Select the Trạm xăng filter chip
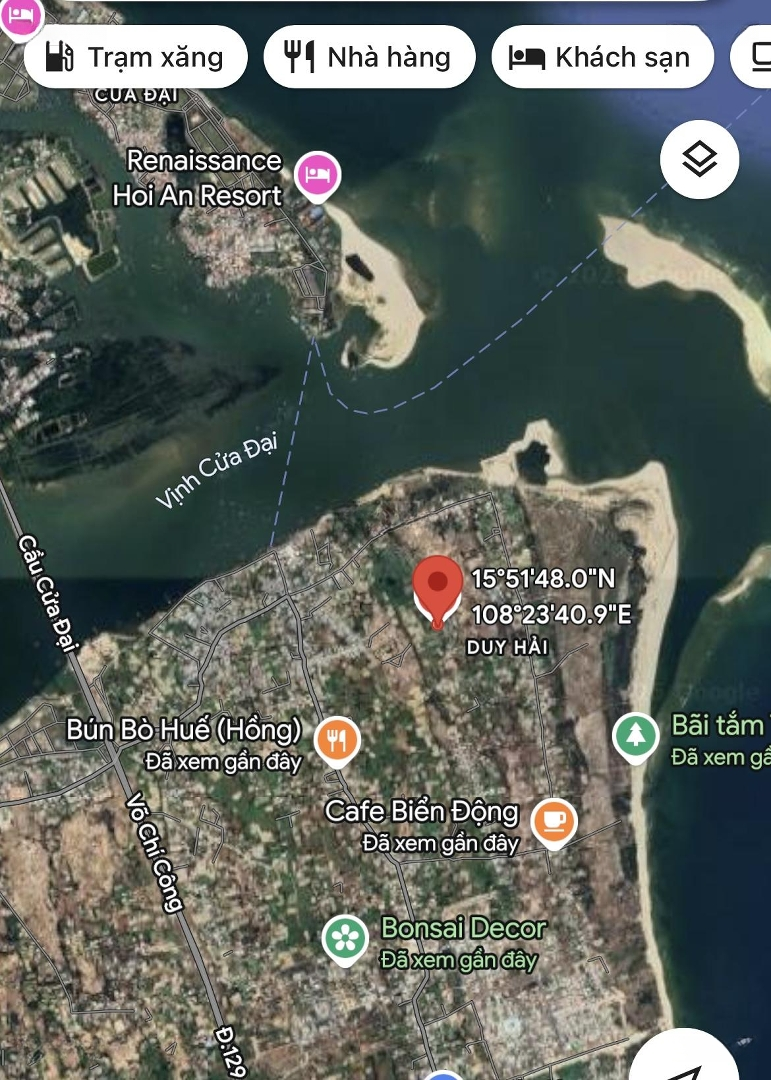The image size is (771, 1080). click(x=135, y=57)
